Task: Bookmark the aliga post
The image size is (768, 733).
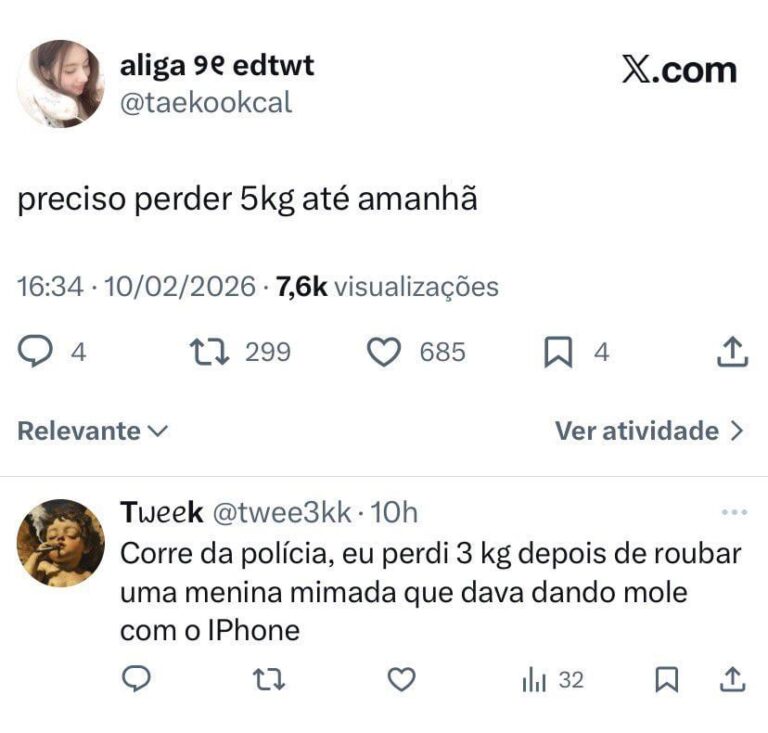Action: (556, 351)
